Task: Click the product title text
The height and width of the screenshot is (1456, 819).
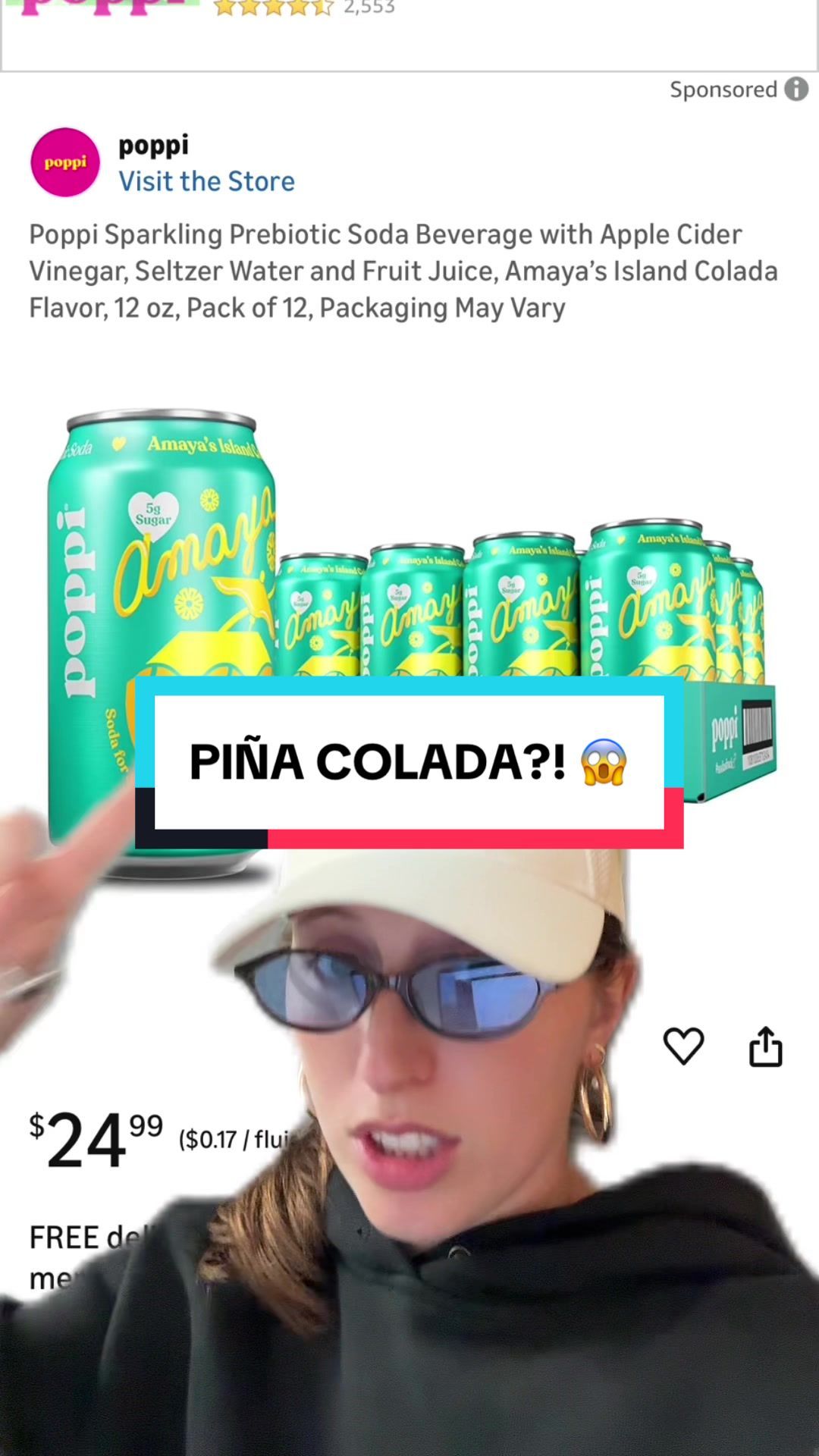Action: click(402, 270)
